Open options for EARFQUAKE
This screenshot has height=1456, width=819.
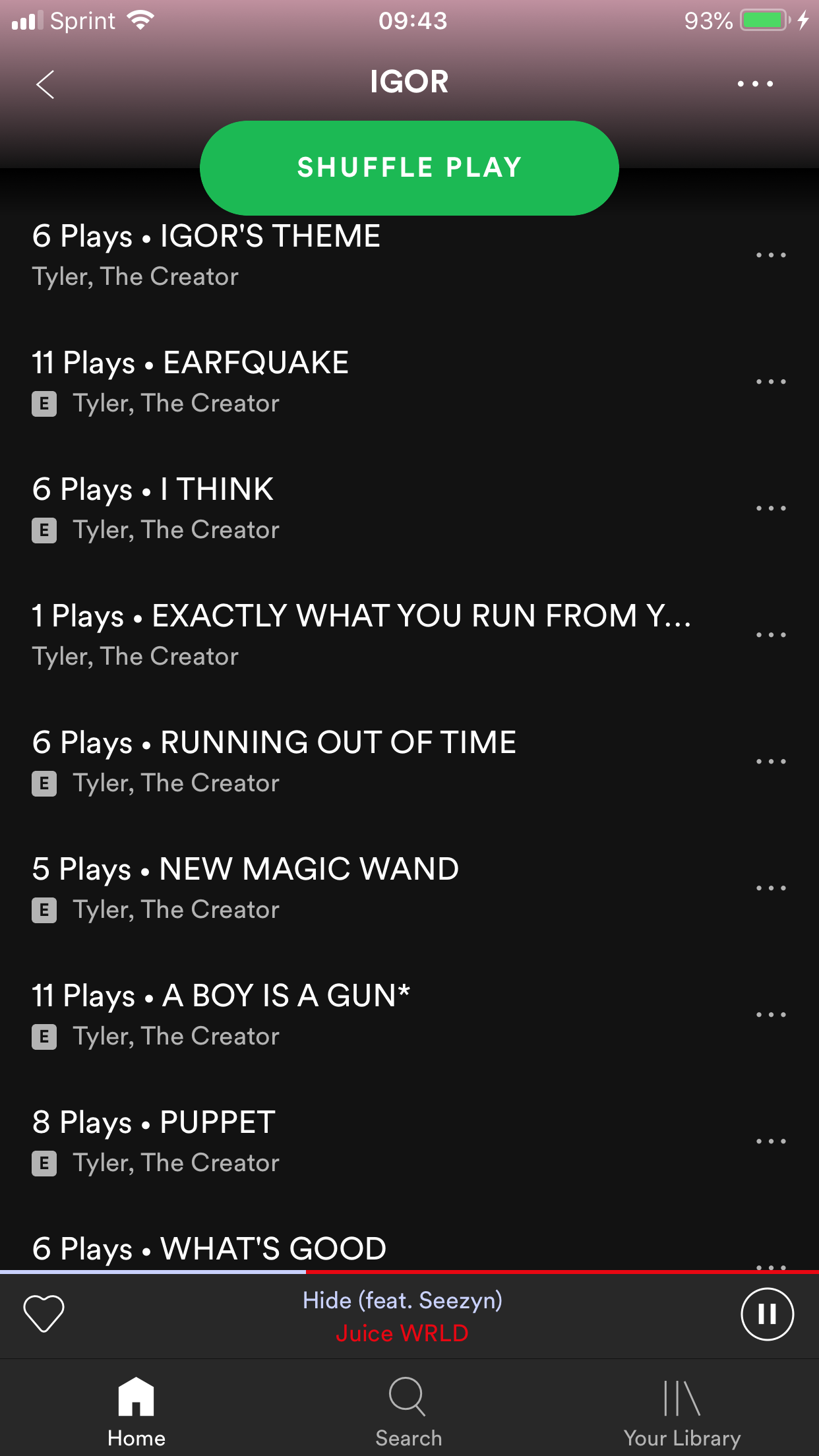771,382
